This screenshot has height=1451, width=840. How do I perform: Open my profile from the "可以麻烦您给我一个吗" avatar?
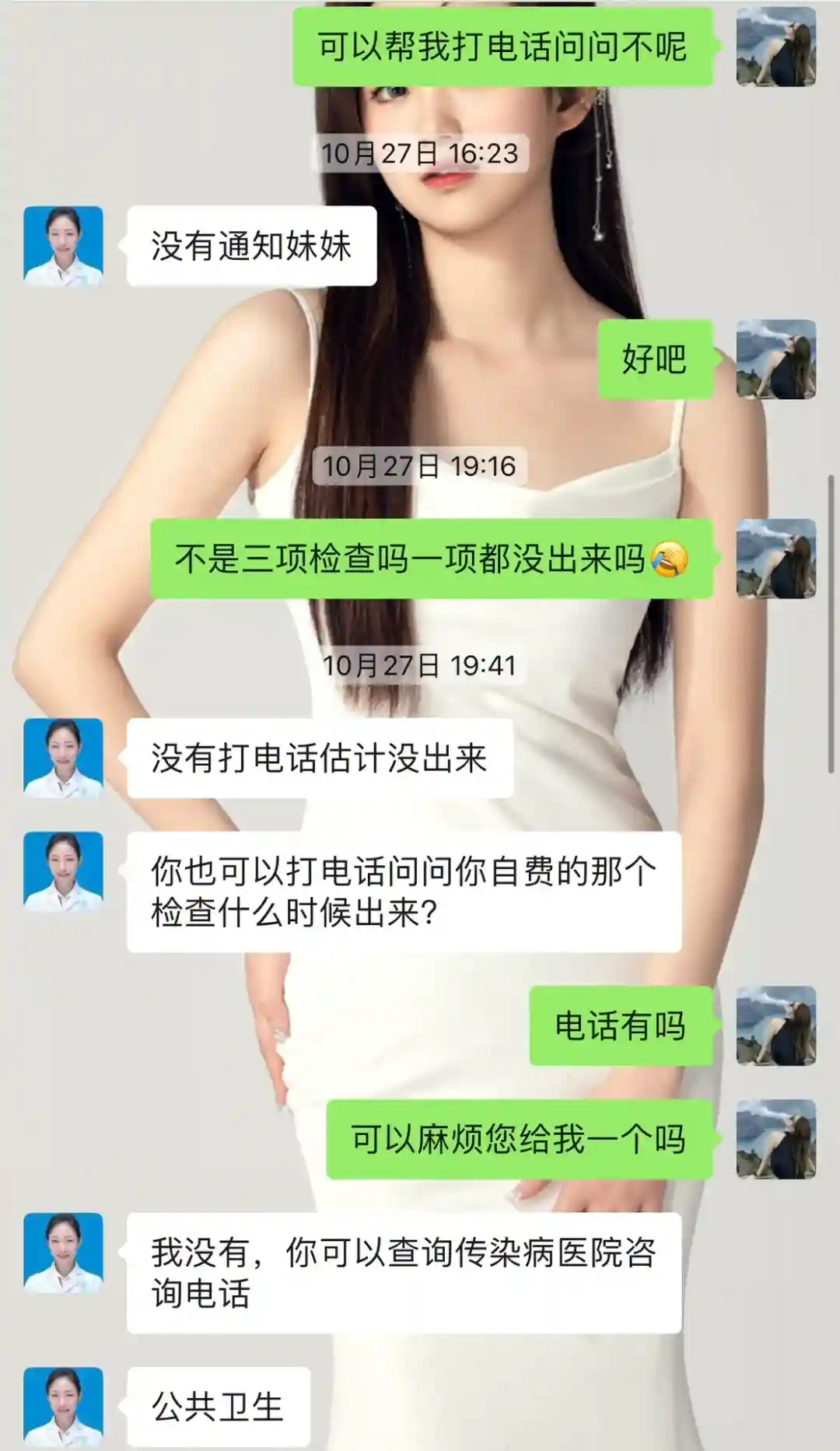coord(775,1139)
